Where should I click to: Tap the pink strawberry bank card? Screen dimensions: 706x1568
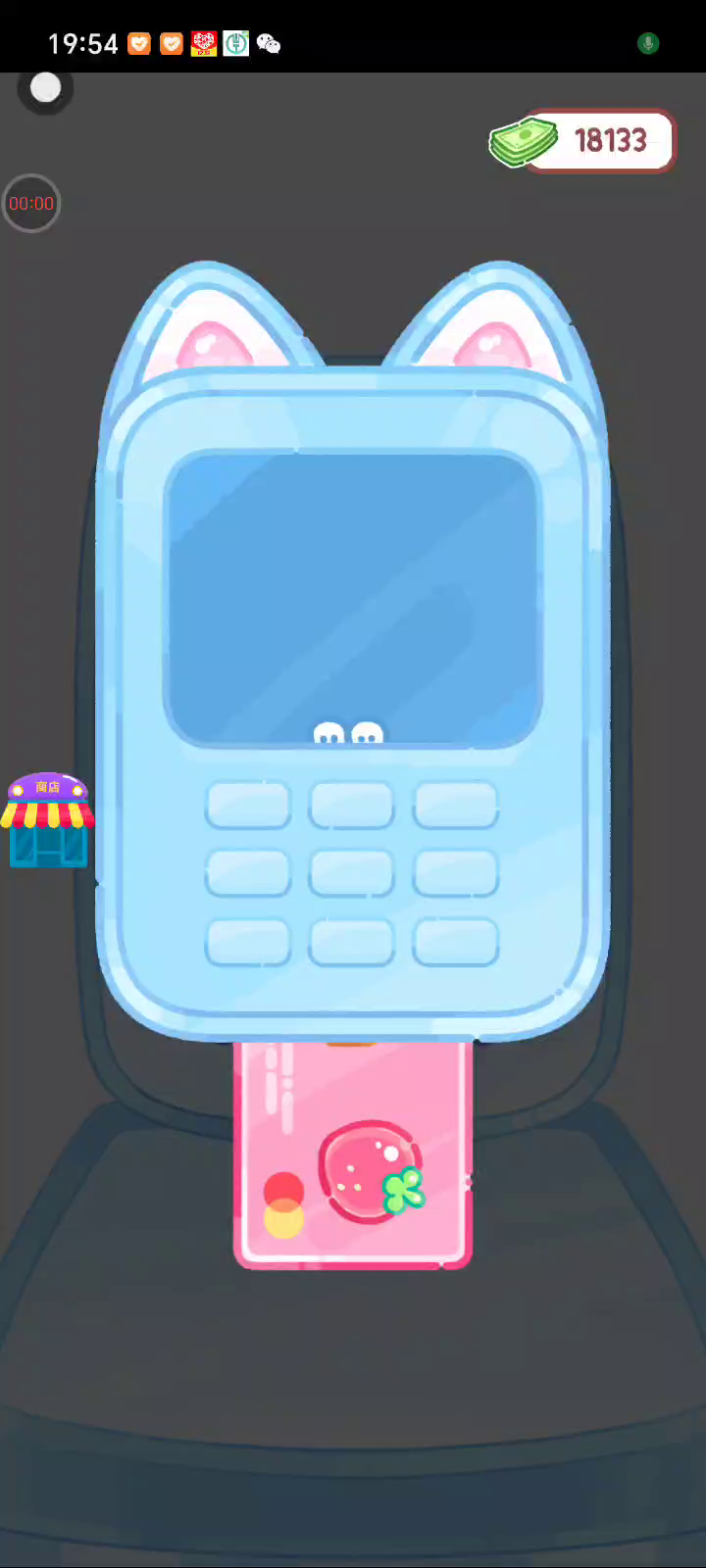tap(353, 1154)
